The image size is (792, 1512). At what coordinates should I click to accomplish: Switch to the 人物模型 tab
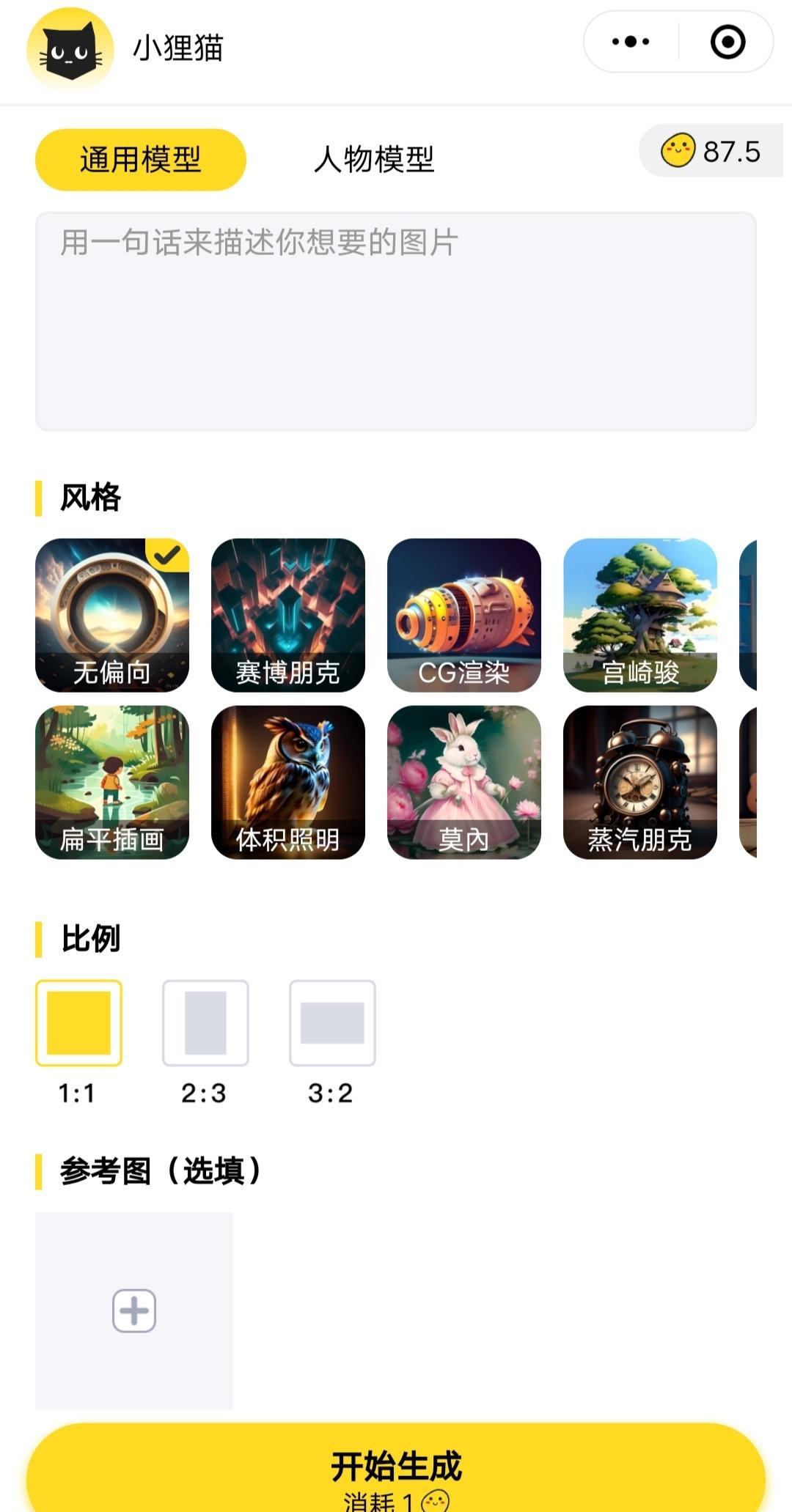point(374,159)
